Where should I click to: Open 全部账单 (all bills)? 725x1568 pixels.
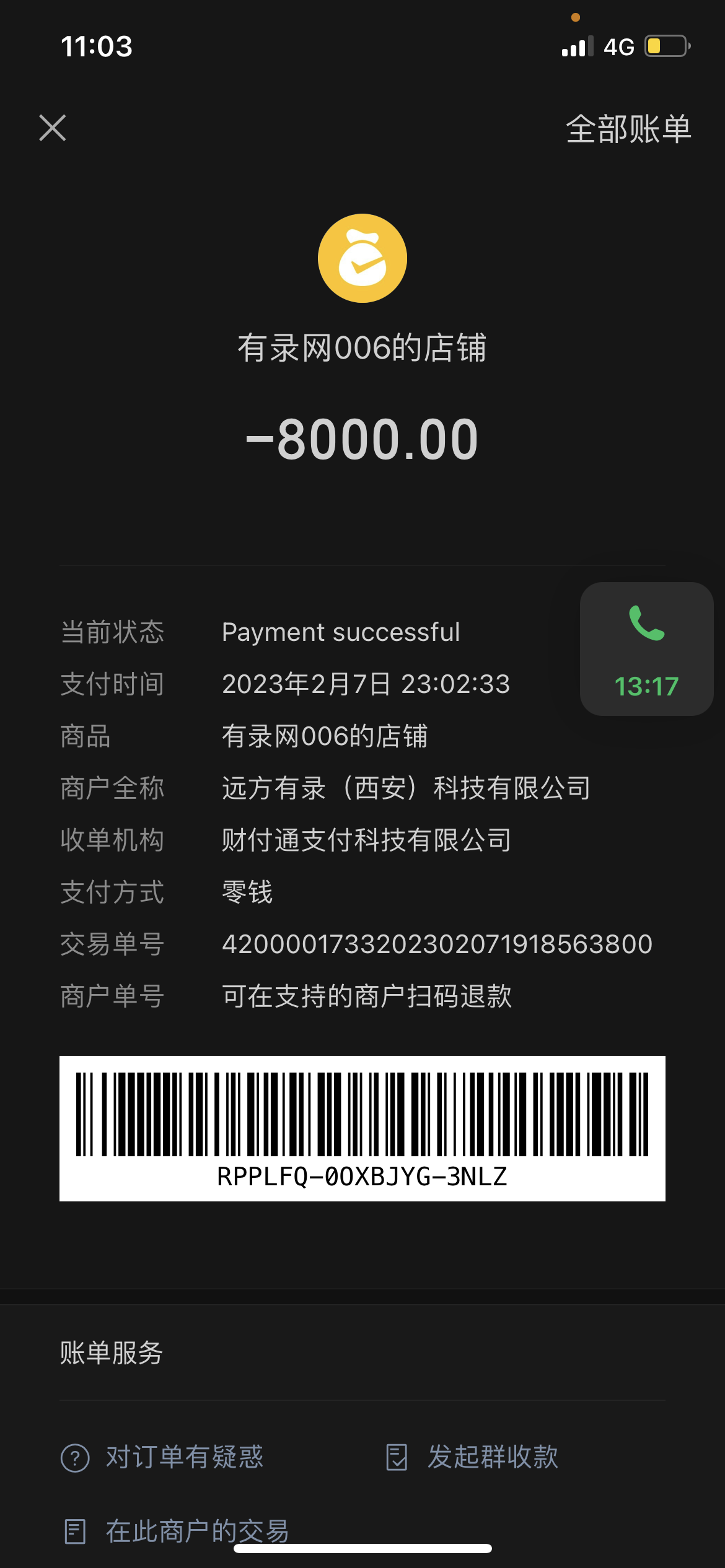(628, 129)
